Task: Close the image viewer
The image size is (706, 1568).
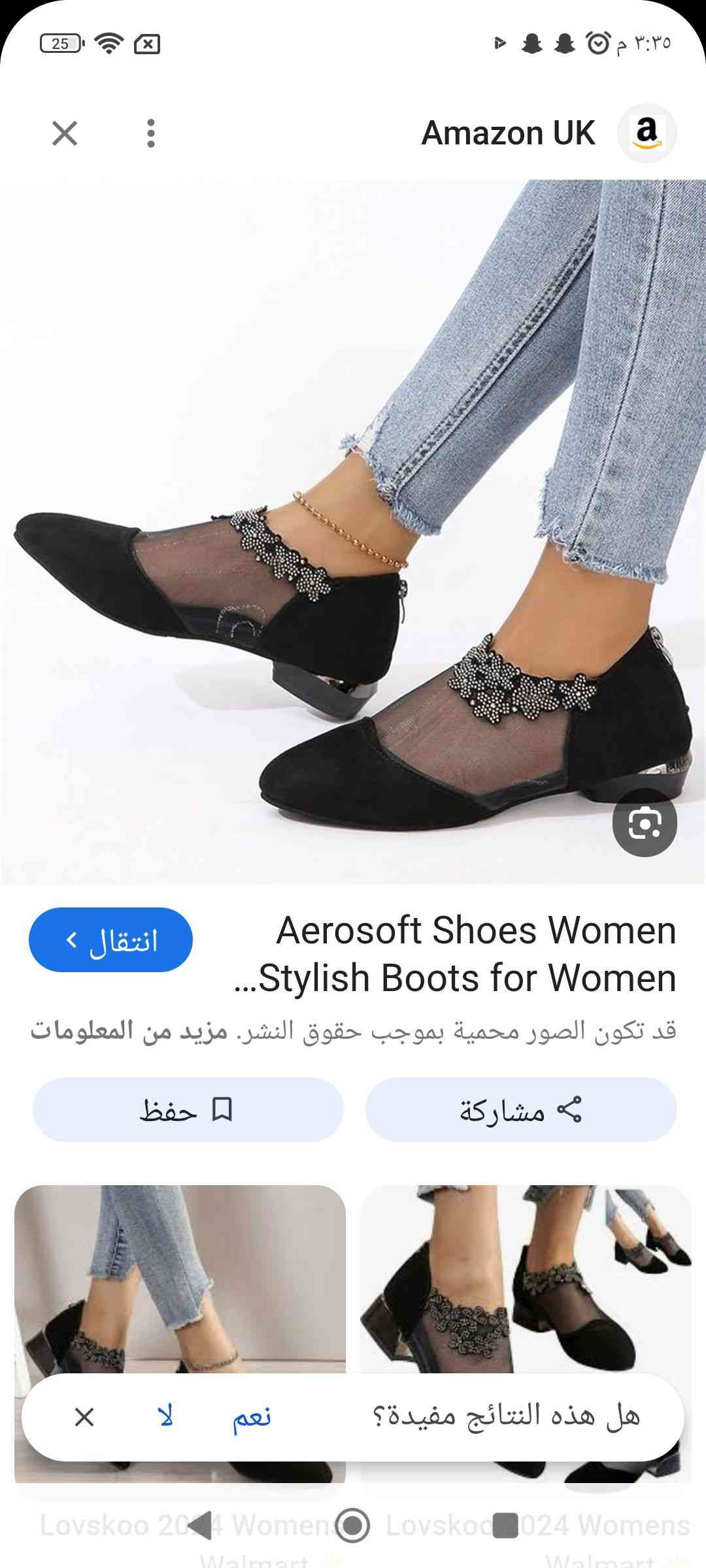Action: pos(65,134)
